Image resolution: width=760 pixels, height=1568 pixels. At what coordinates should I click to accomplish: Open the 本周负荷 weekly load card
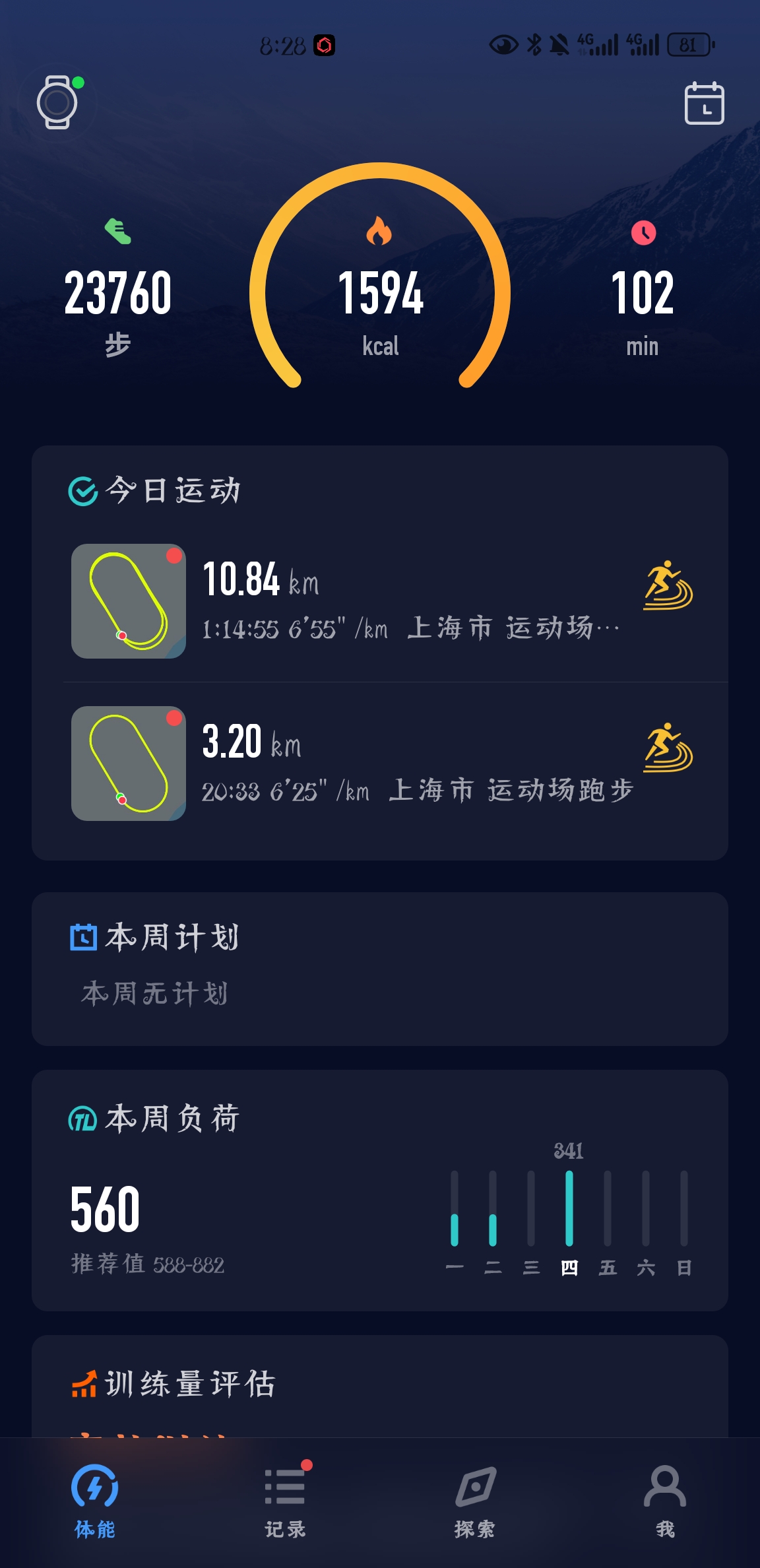[x=380, y=1189]
